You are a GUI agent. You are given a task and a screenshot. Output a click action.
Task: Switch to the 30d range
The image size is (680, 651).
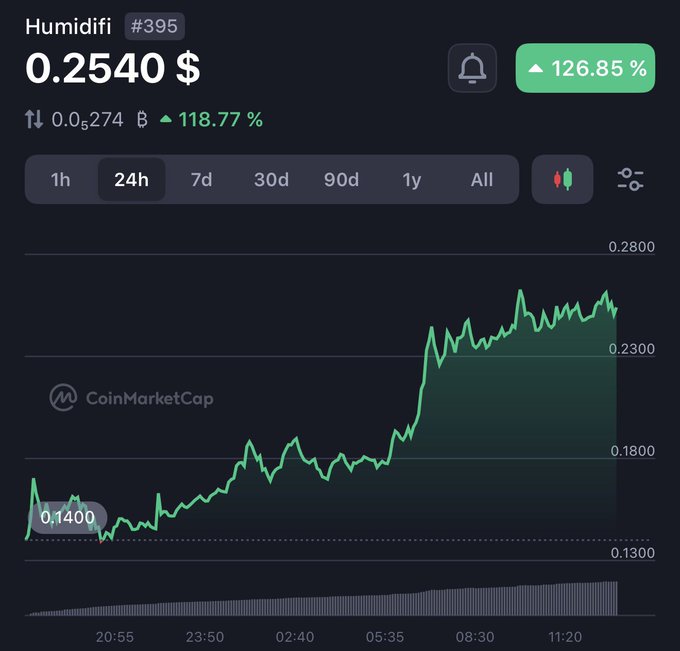[271, 180]
